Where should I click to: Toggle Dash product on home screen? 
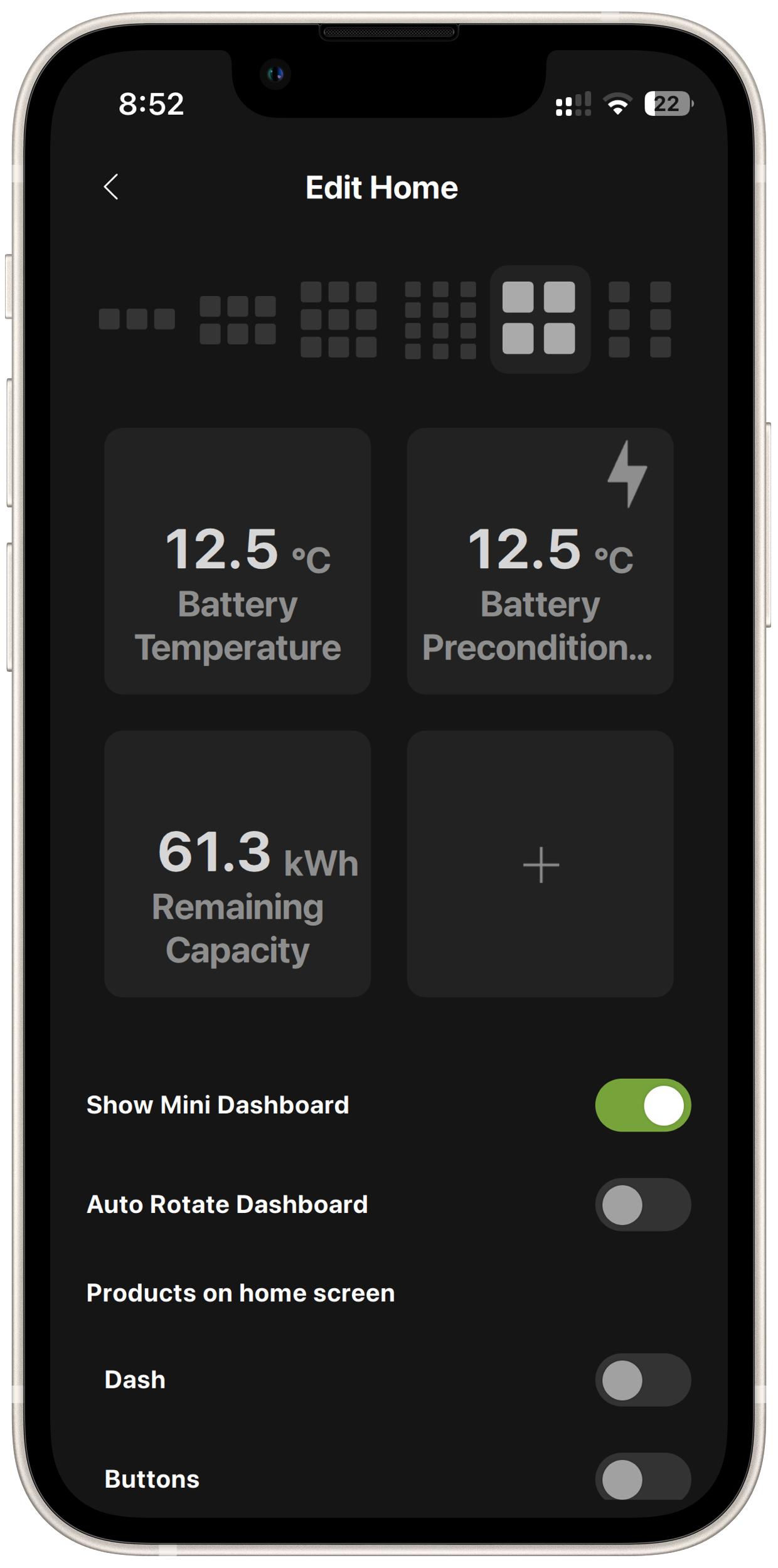coord(642,1380)
